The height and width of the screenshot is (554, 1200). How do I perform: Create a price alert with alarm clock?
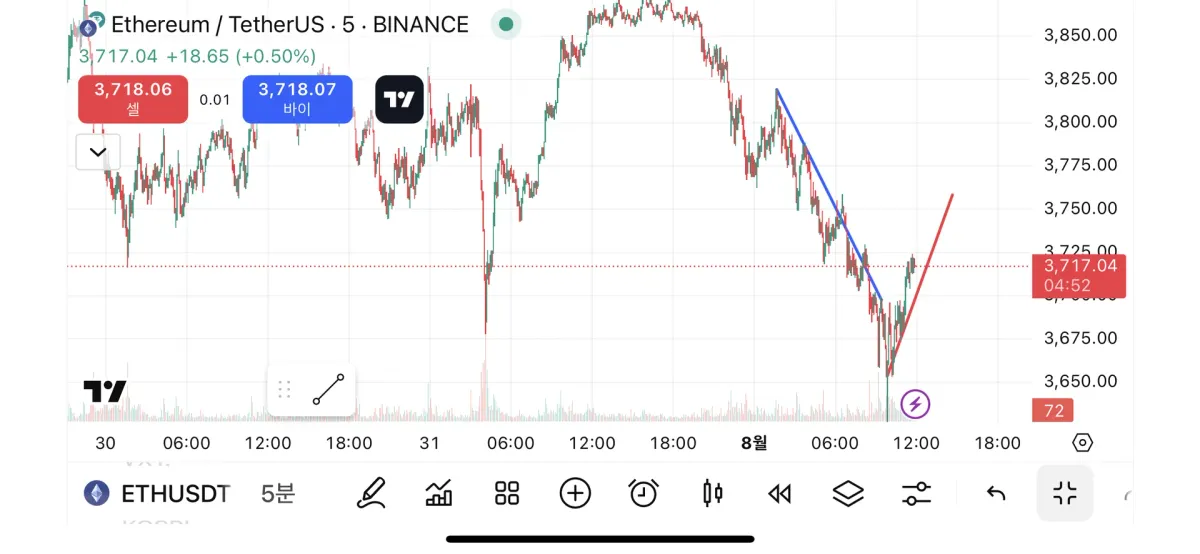[643, 493]
